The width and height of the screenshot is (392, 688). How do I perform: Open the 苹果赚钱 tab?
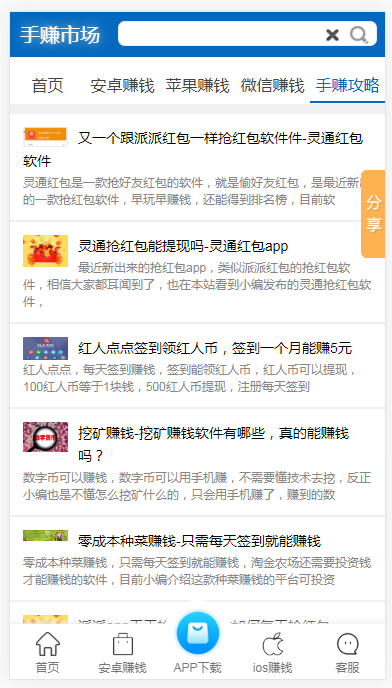[198, 86]
